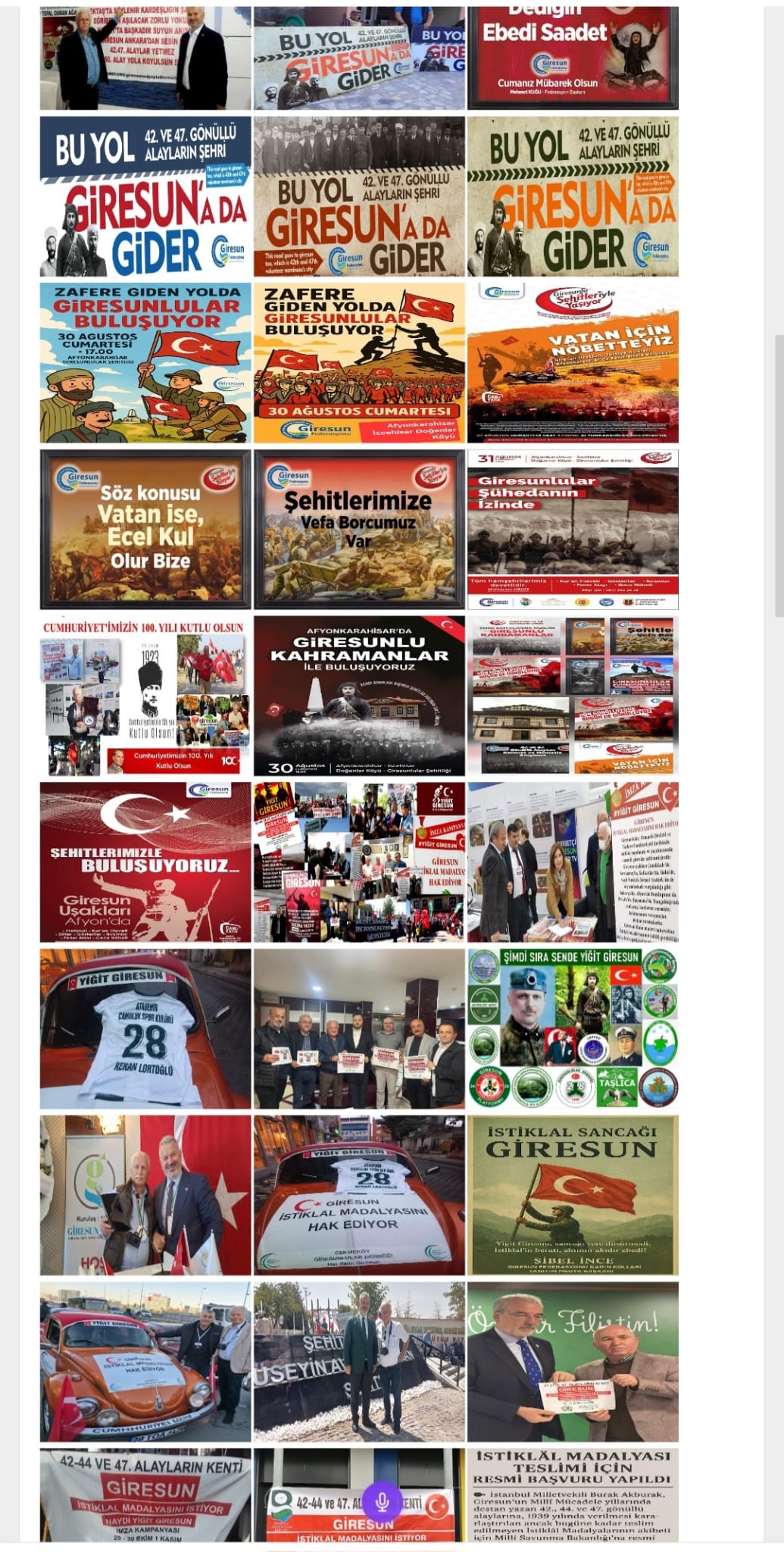View the "Şehitlerimize Vefa Borcumuz Var" image
This screenshot has width=784, height=1552.
(x=359, y=529)
